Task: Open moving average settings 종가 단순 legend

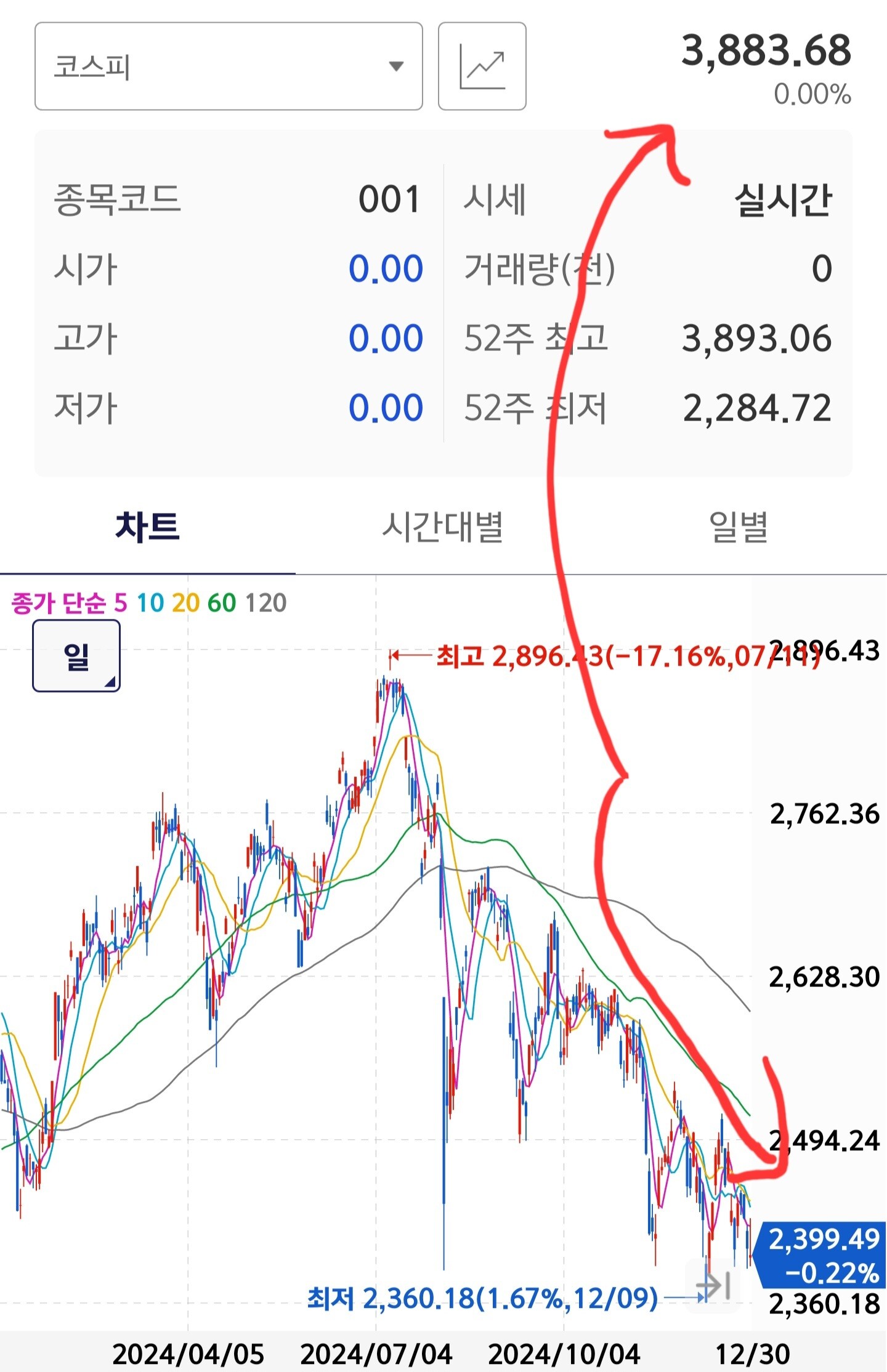Action: coord(149,603)
